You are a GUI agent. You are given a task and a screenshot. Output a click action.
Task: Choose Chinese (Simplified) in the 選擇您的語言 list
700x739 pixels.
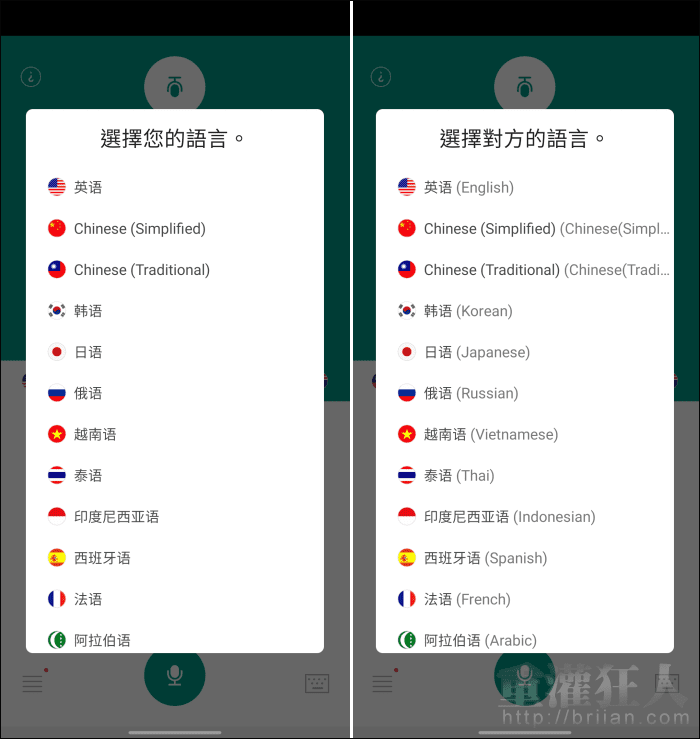pyautogui.click(x=139, y=229)
